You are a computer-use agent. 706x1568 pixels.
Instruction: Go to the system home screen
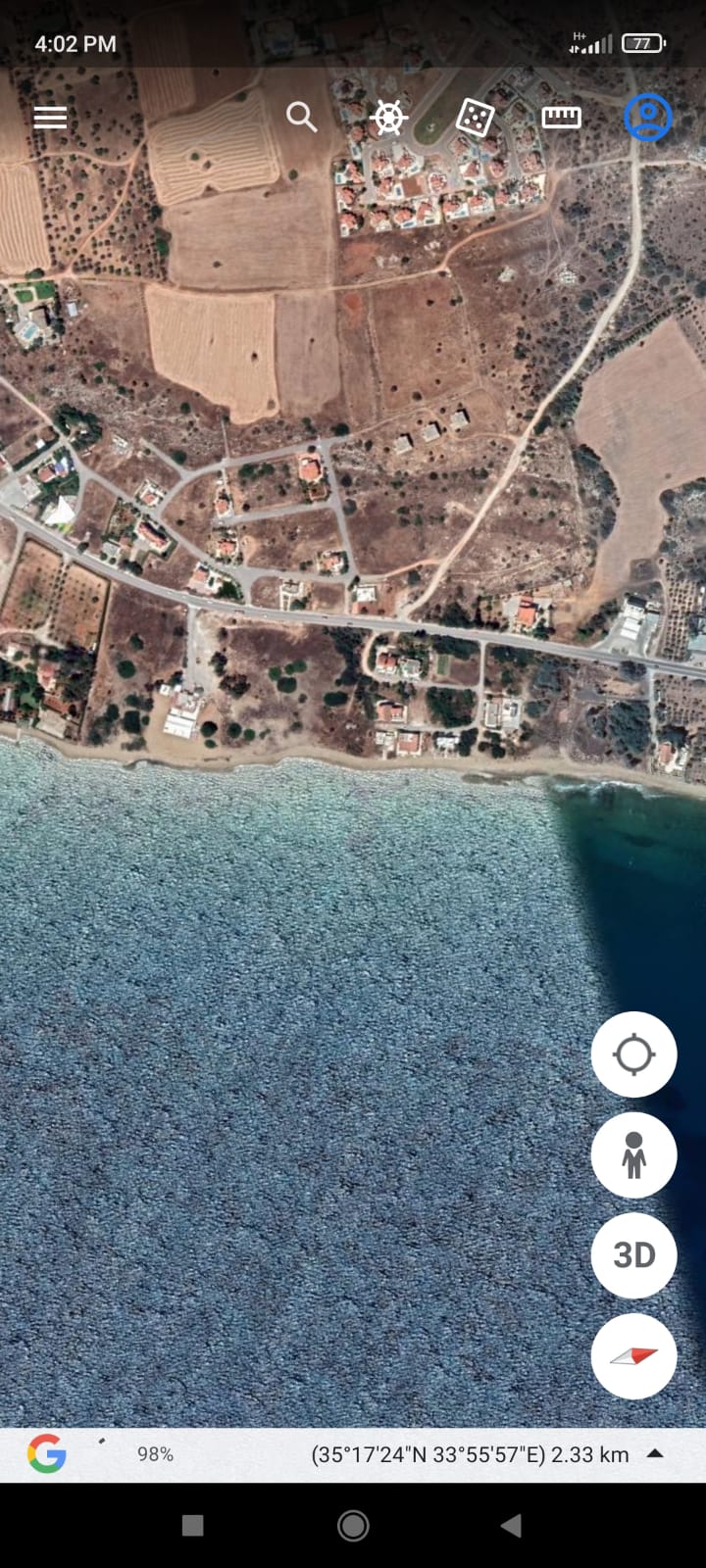pos(353,1525)
